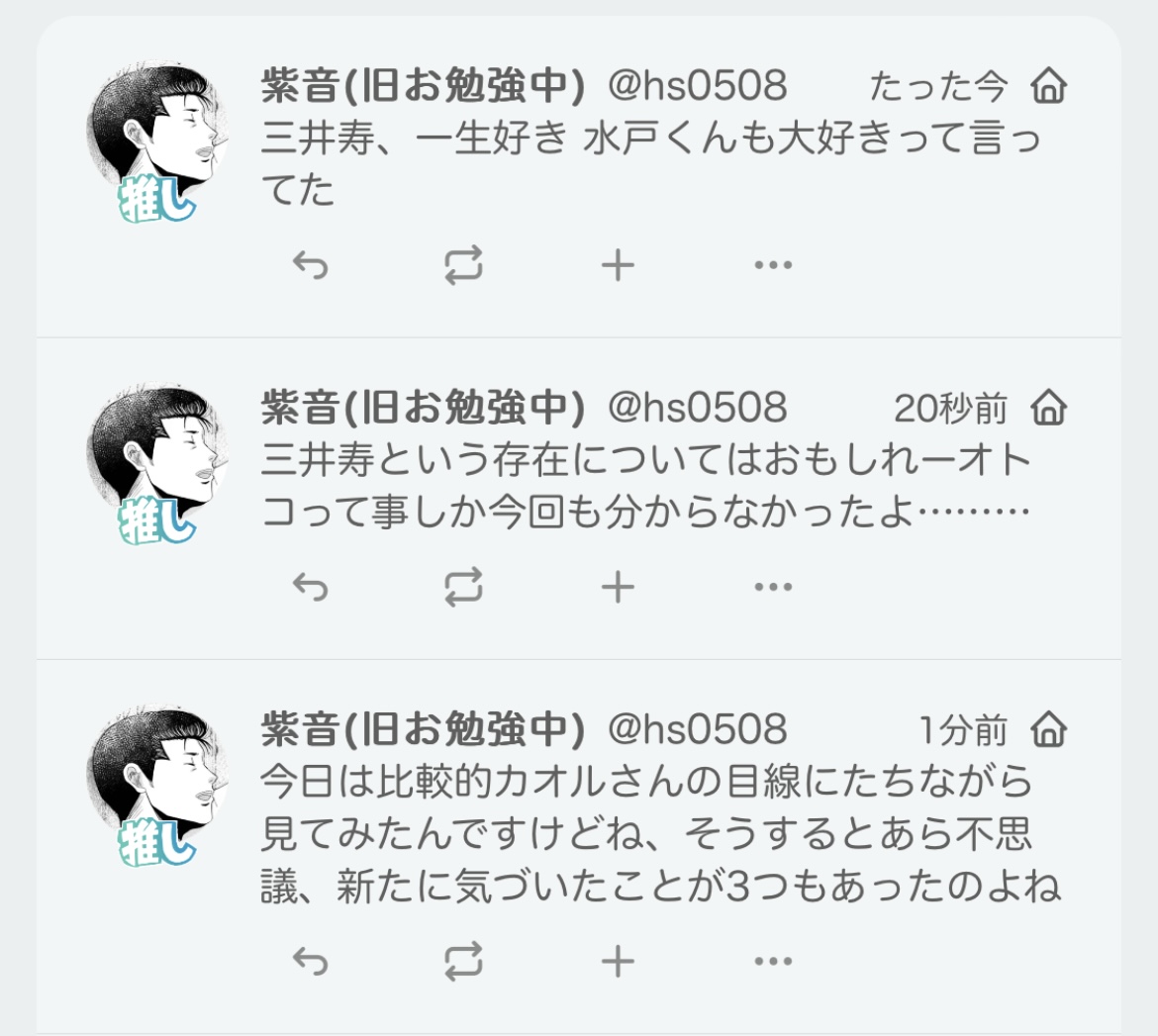Open more options for 三井寿、一生好き post
The width and height of the screenshot is (1158, 1036).
click(773, 265)
